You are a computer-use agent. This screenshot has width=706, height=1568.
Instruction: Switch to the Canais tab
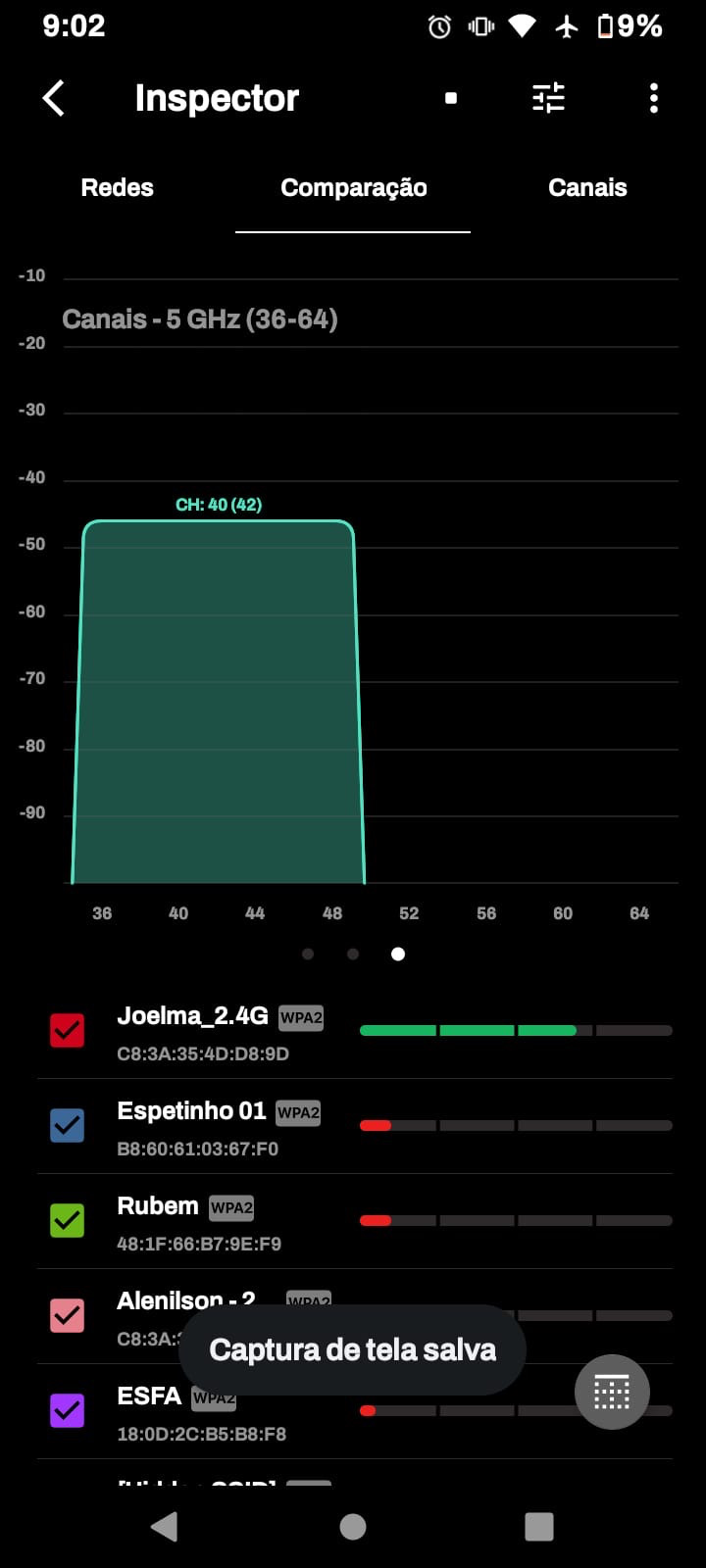(587, 188)
